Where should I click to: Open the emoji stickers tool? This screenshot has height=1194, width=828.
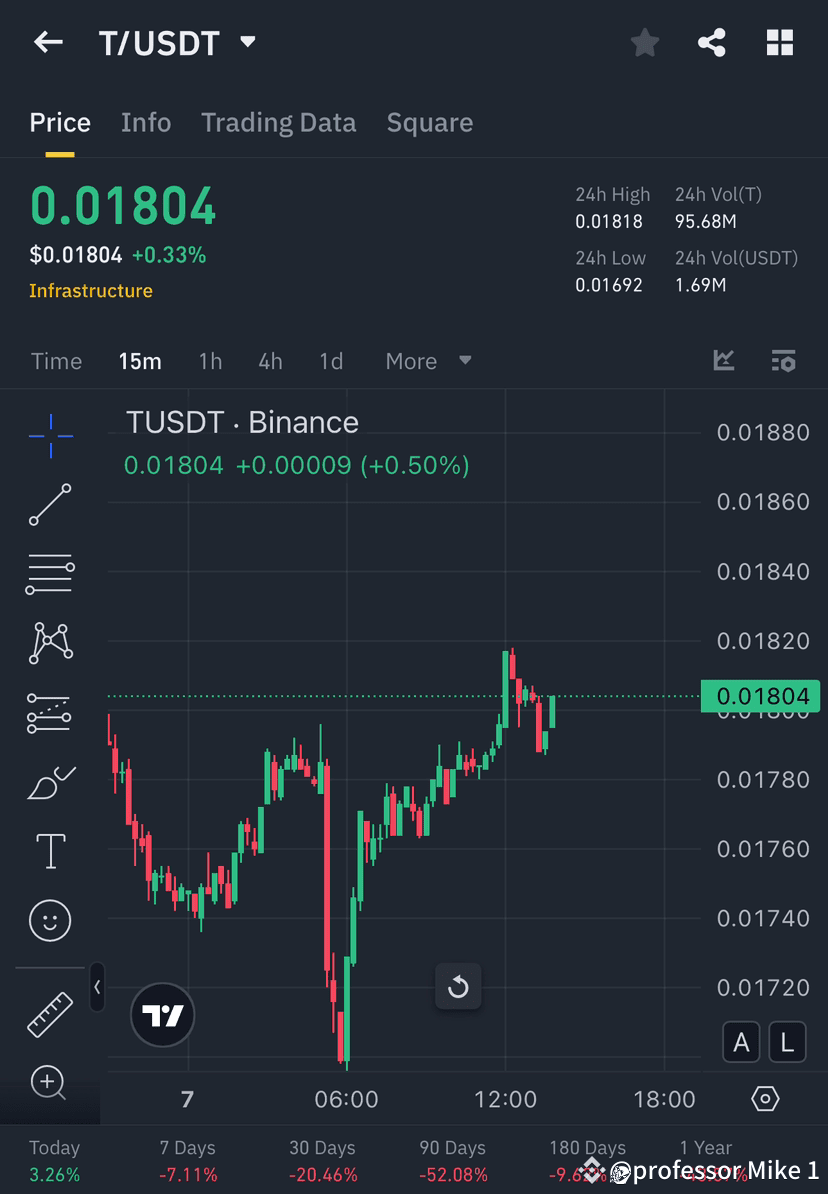50,920
